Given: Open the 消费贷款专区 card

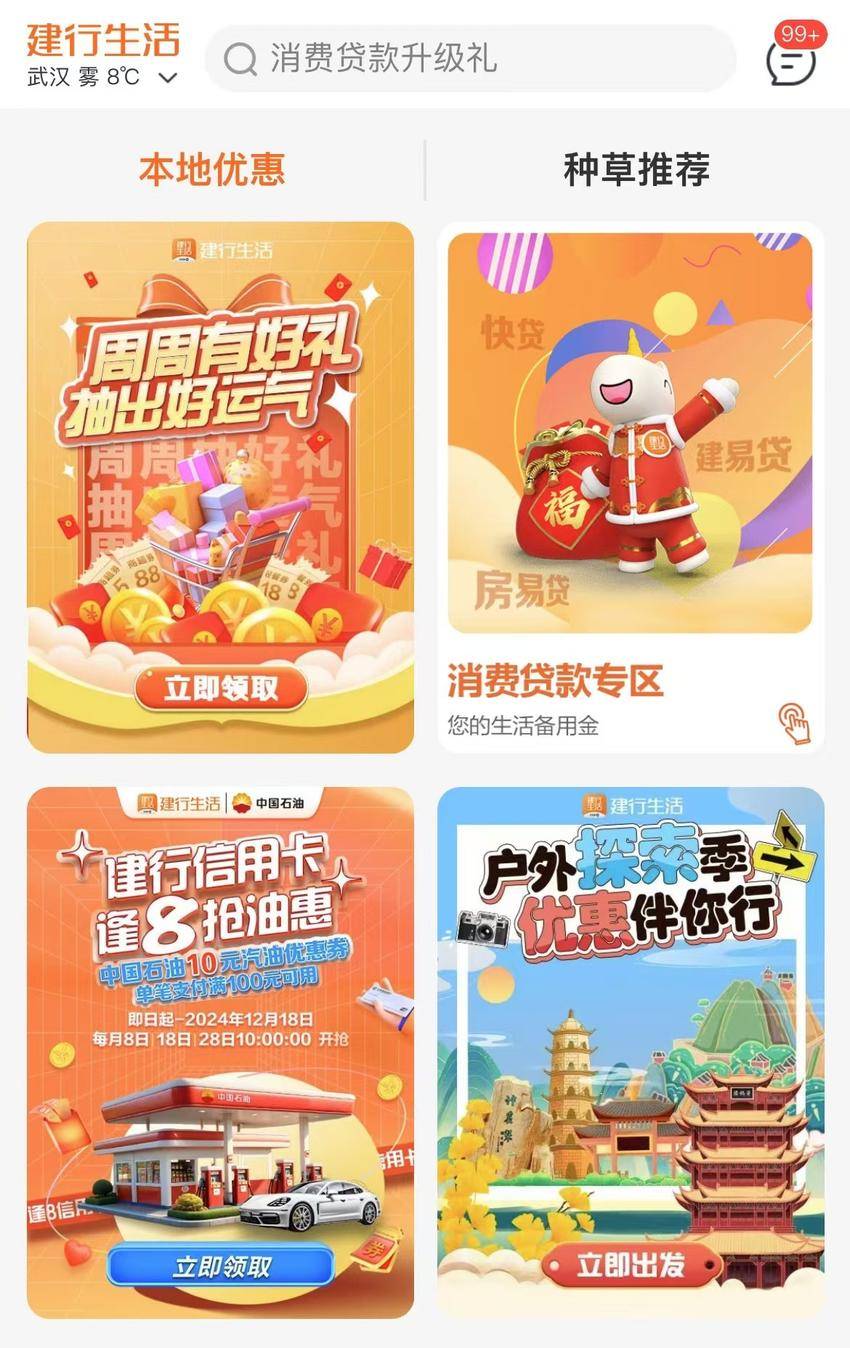Looking at the screenshot, I should click(630, 486).
